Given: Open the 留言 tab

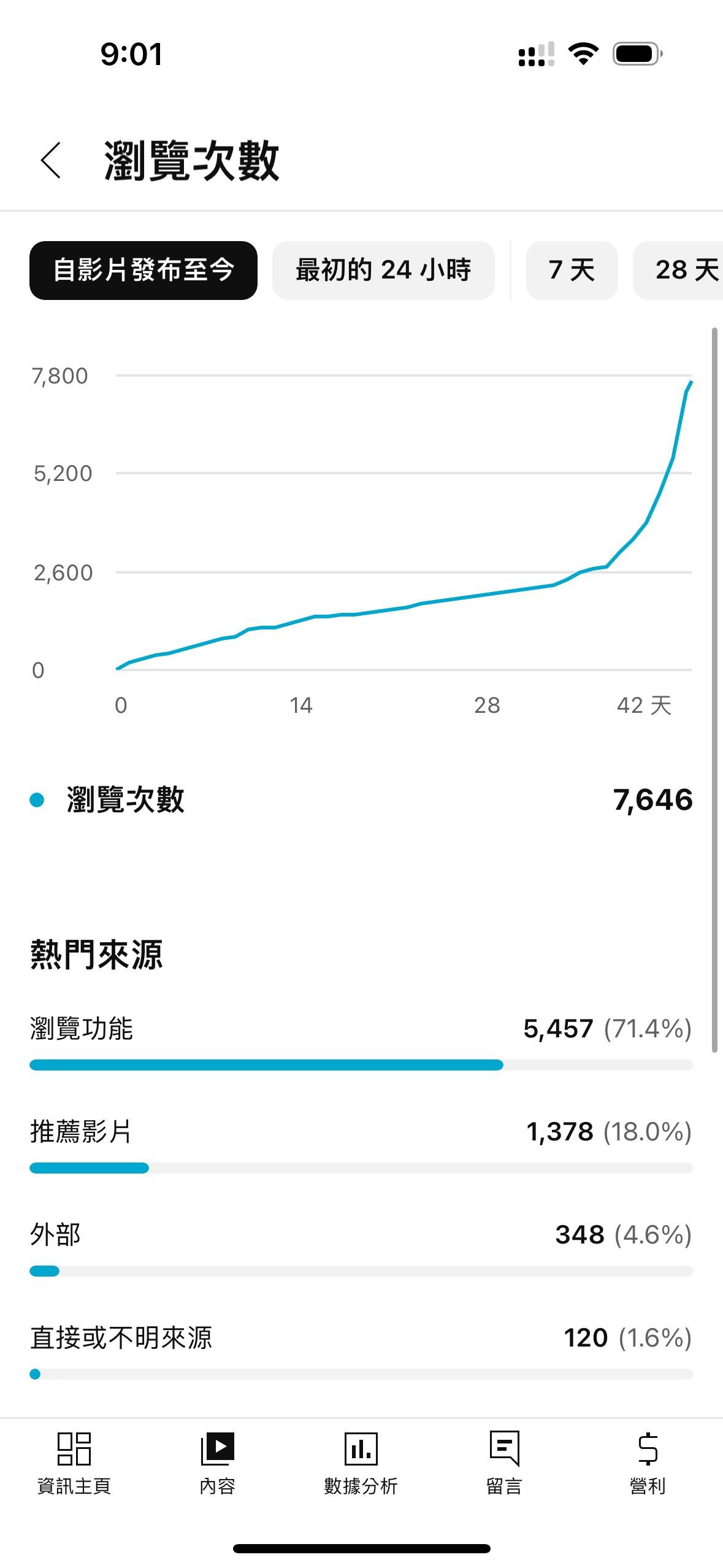Looking at the screenshot, I should tap(504, 1462).
